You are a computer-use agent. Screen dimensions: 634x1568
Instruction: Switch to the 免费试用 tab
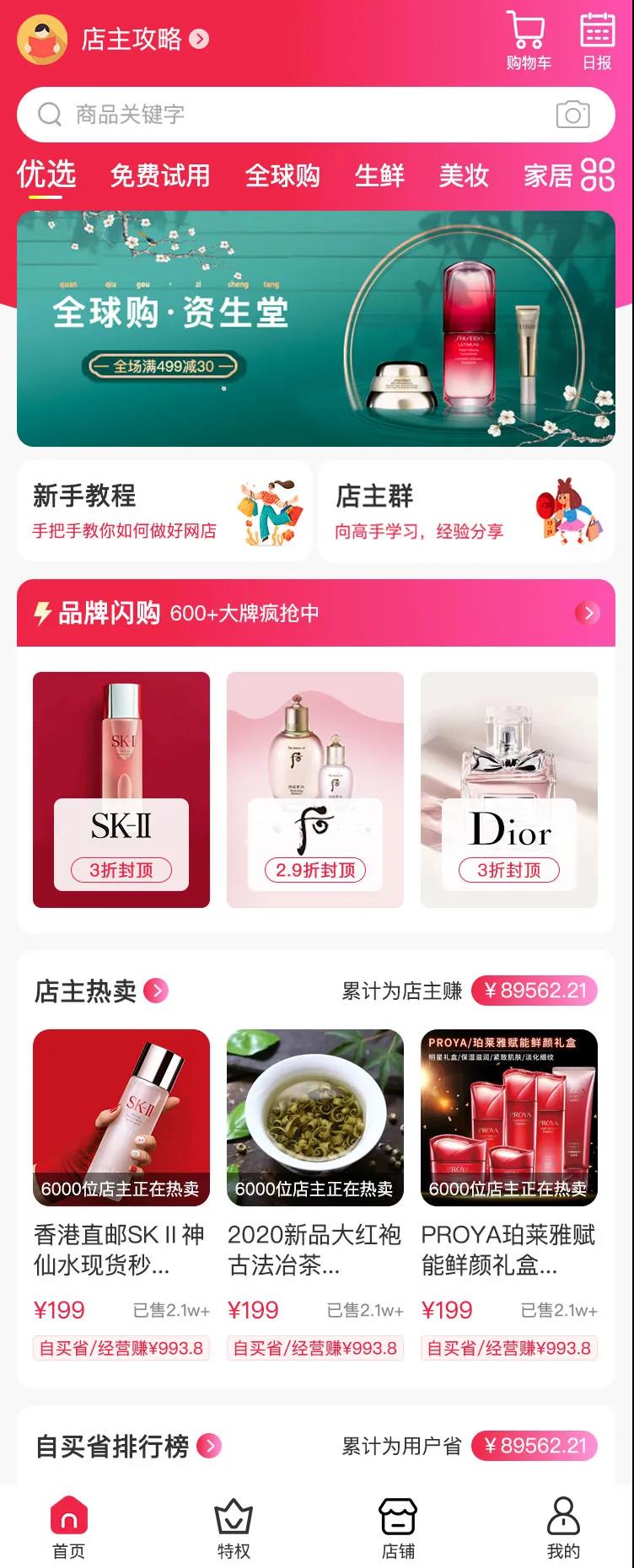click(160, 175)
